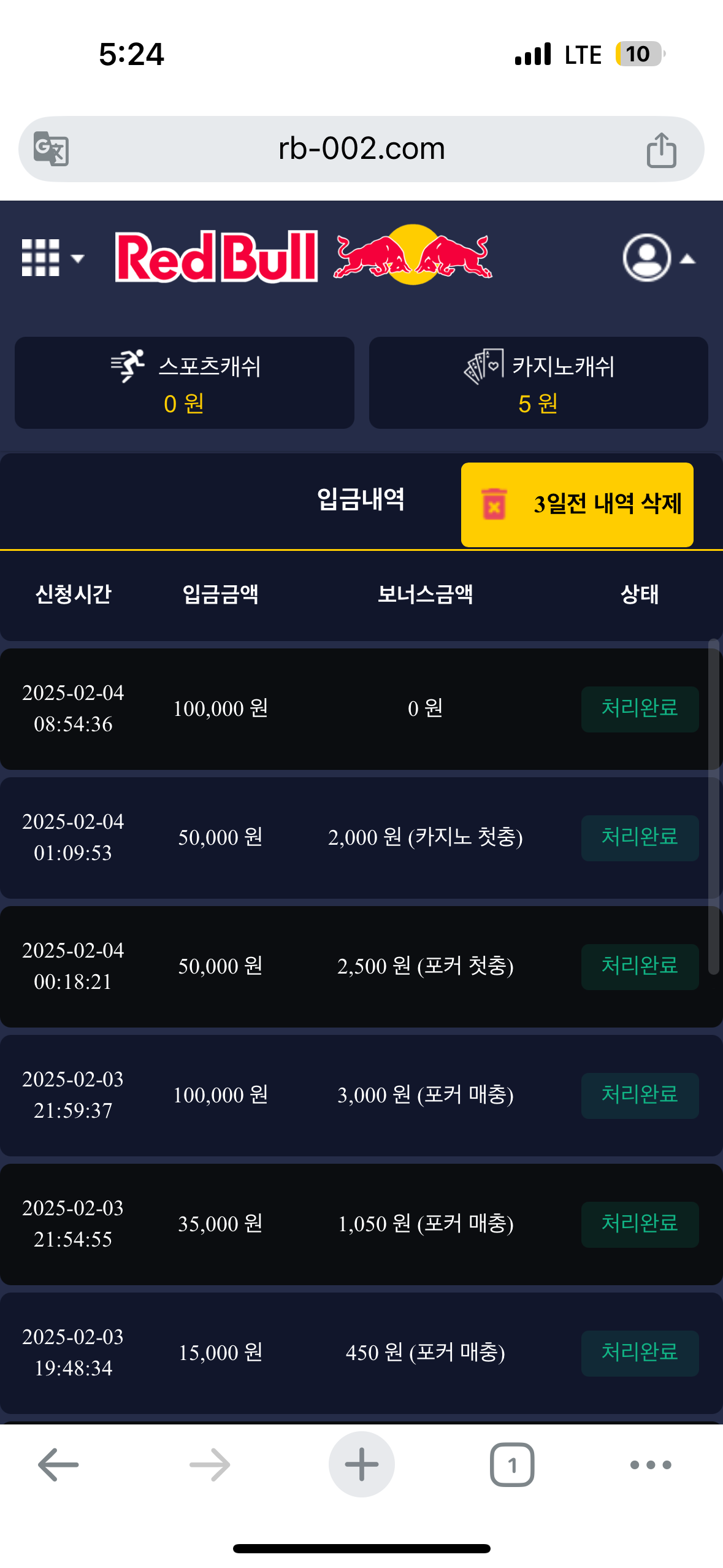Open the 스포츠캐쉬 balance card
Screen dimensions: 723x1568
click(184, 383)
